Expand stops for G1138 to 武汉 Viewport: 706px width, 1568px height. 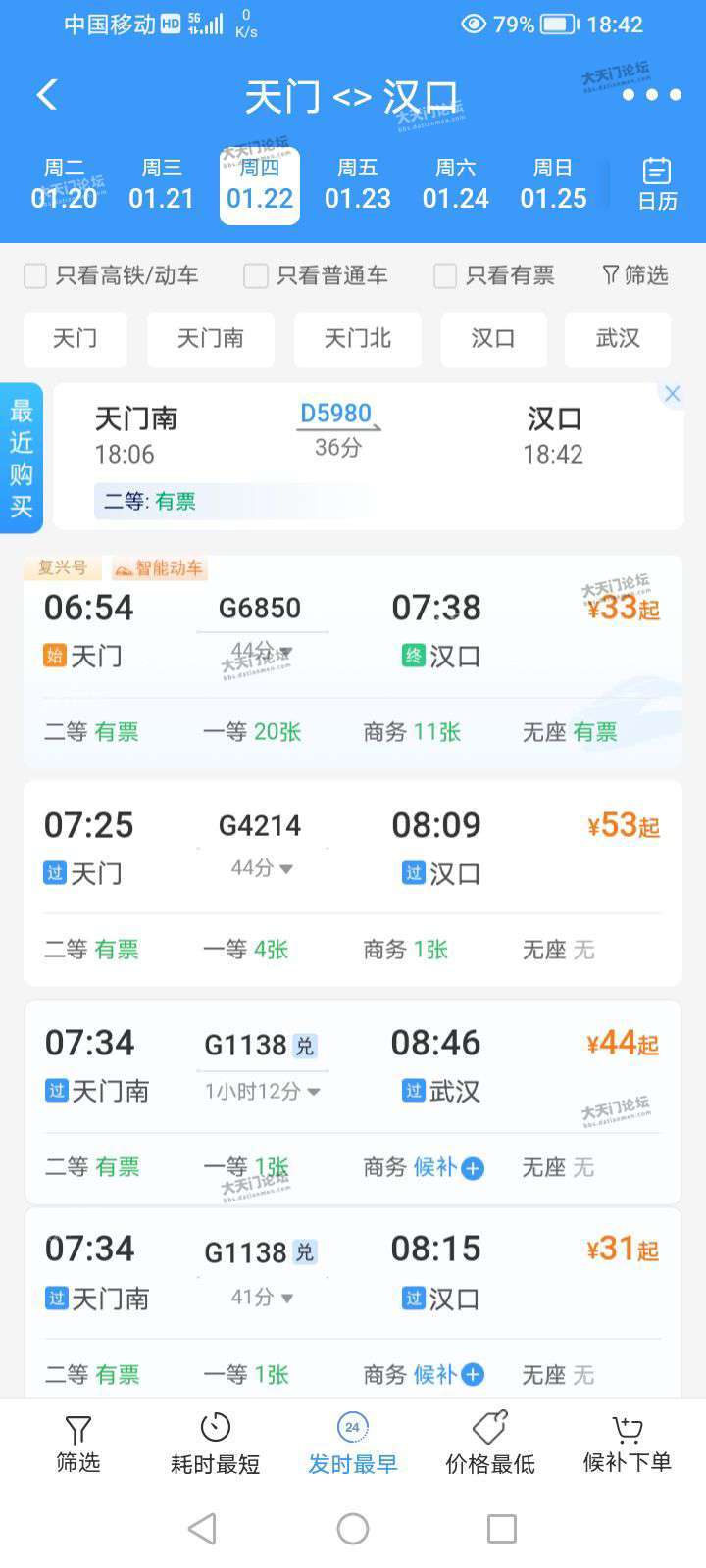262,1091
